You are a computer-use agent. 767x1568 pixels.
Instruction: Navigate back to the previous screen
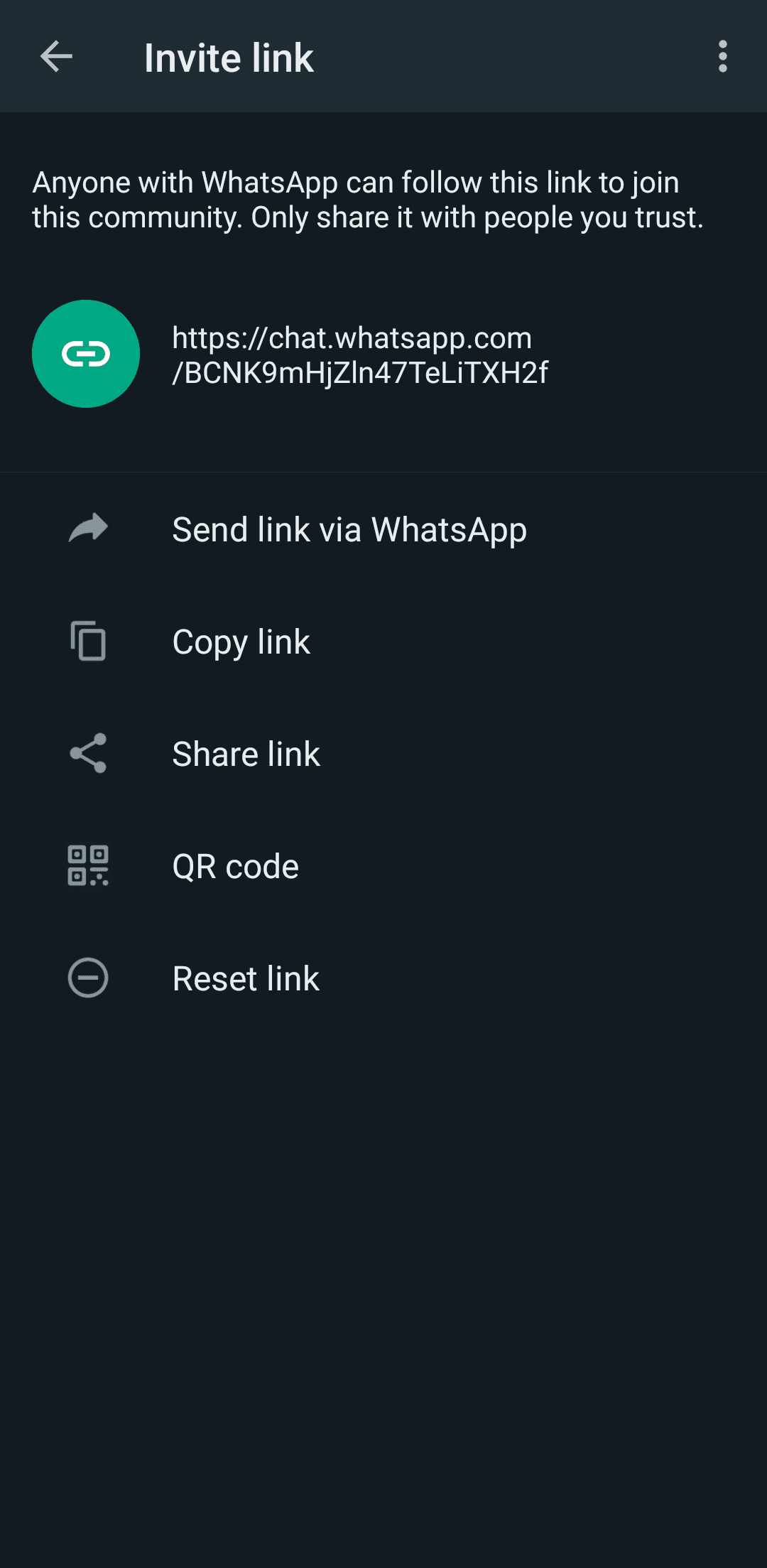[55, 57]
